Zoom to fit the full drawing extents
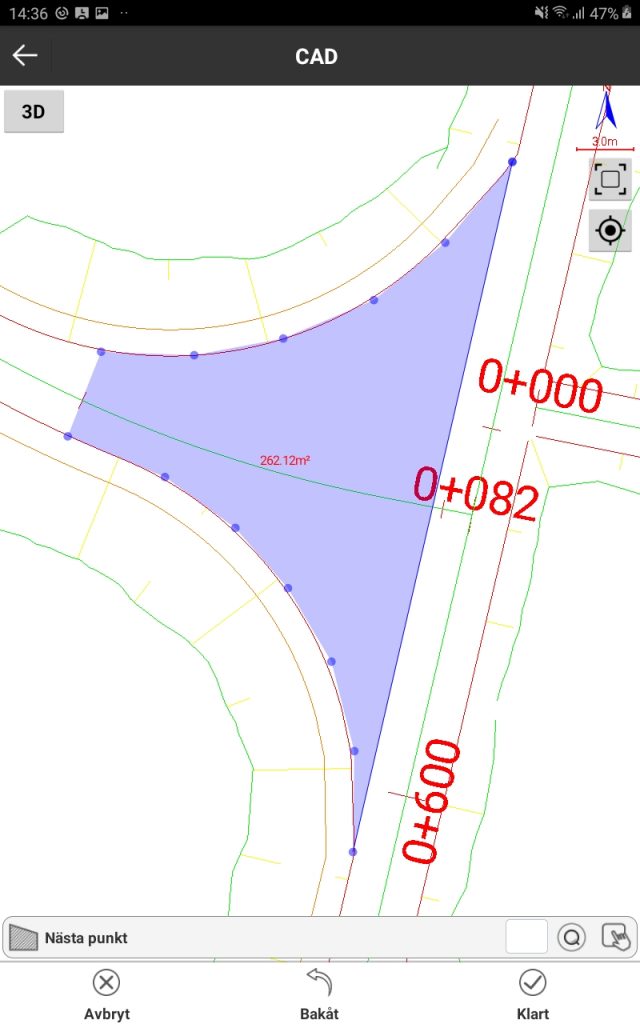The image size is (640, 1024). 610,180
